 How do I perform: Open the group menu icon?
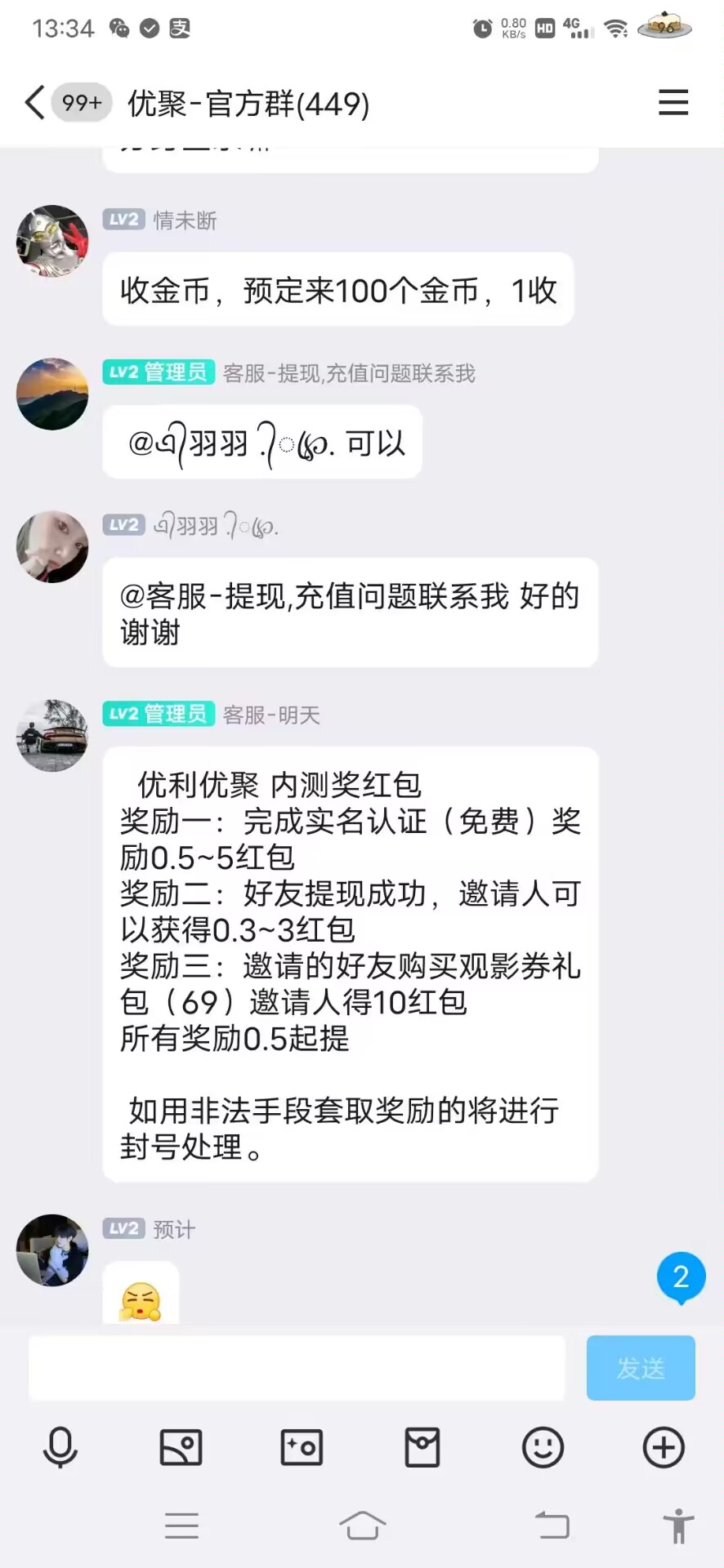click(673, 104)
